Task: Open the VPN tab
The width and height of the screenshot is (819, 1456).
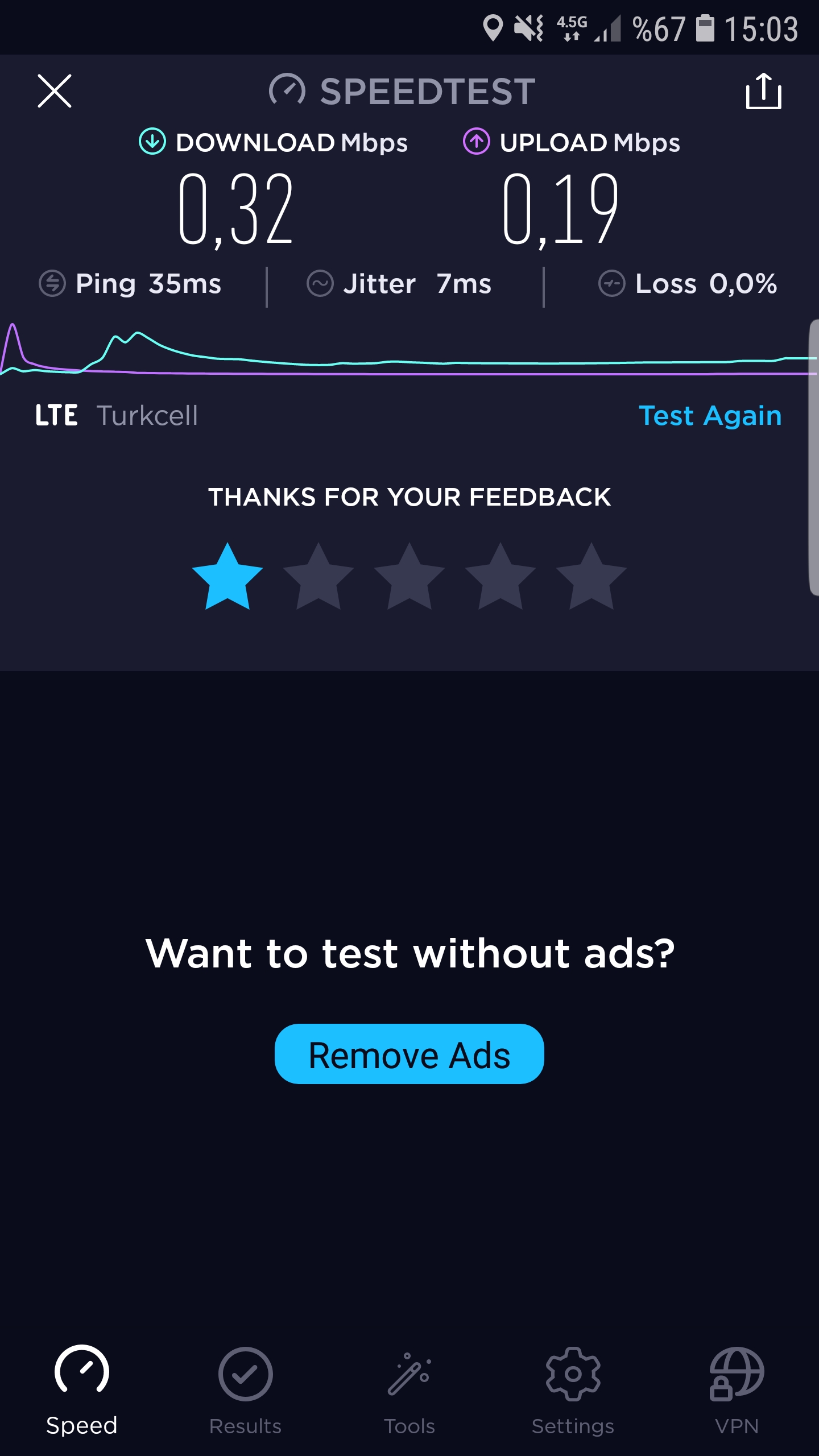Action: coord(737,1390)
